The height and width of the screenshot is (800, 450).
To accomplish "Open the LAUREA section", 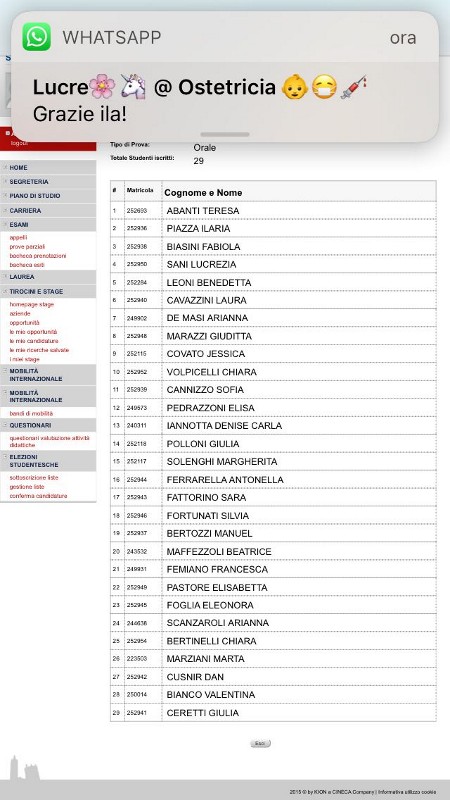I will coord(48,277).
